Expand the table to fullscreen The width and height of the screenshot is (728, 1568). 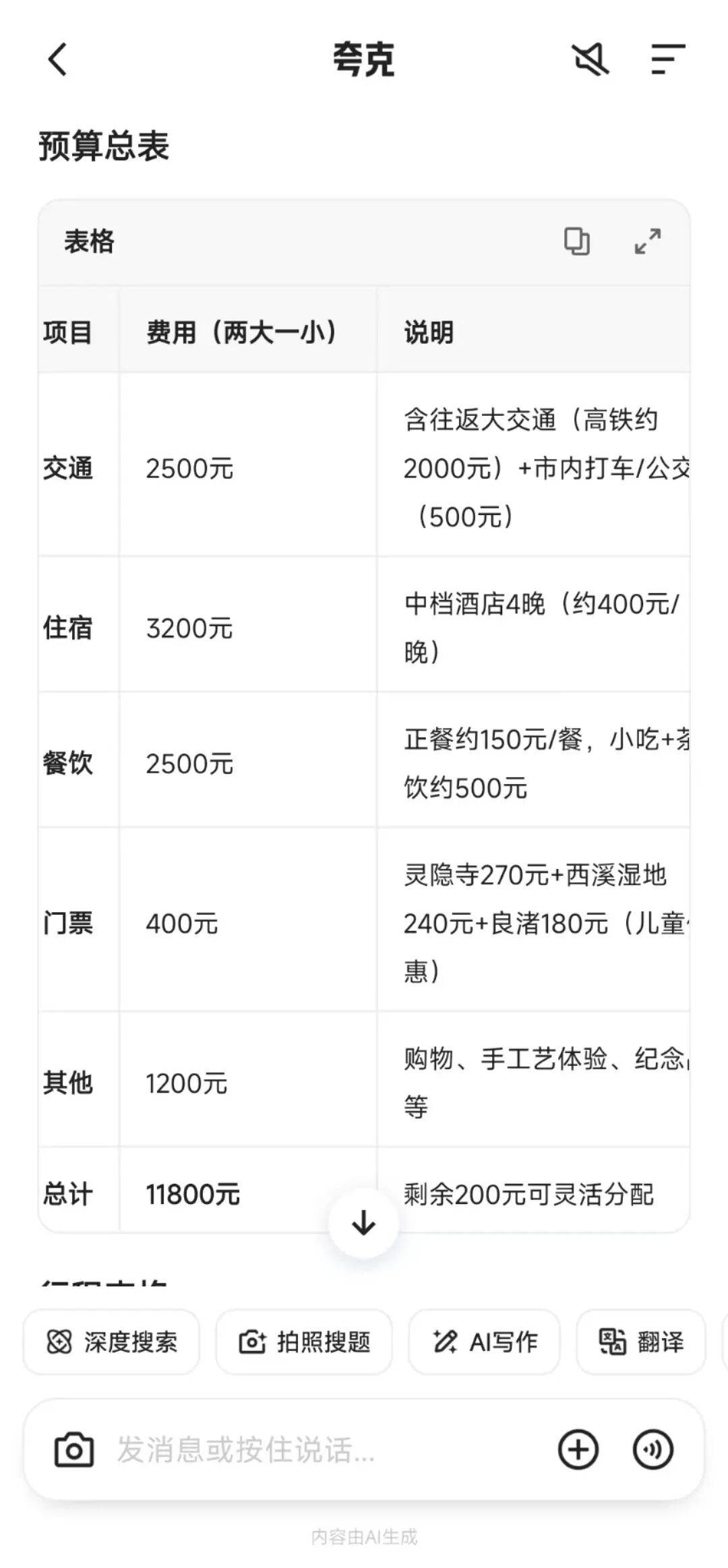(648, 241)
